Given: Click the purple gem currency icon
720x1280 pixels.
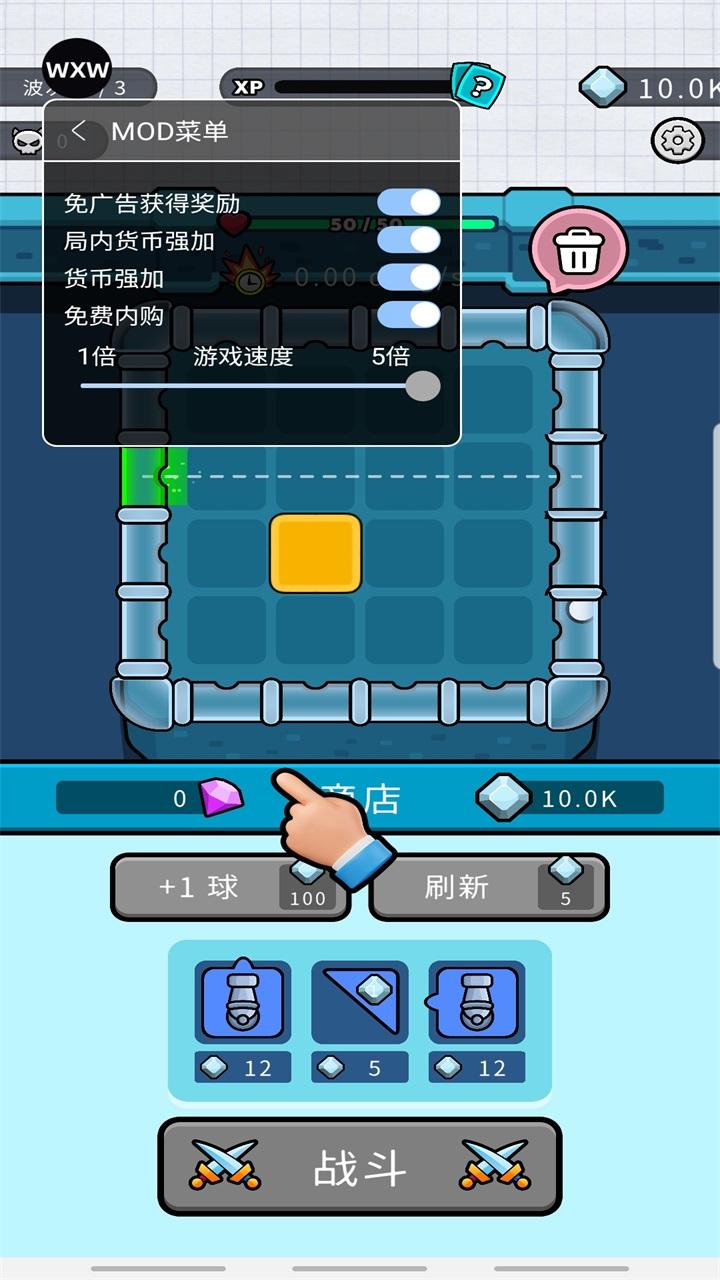Looking at the screenshot, I should 222,798.
